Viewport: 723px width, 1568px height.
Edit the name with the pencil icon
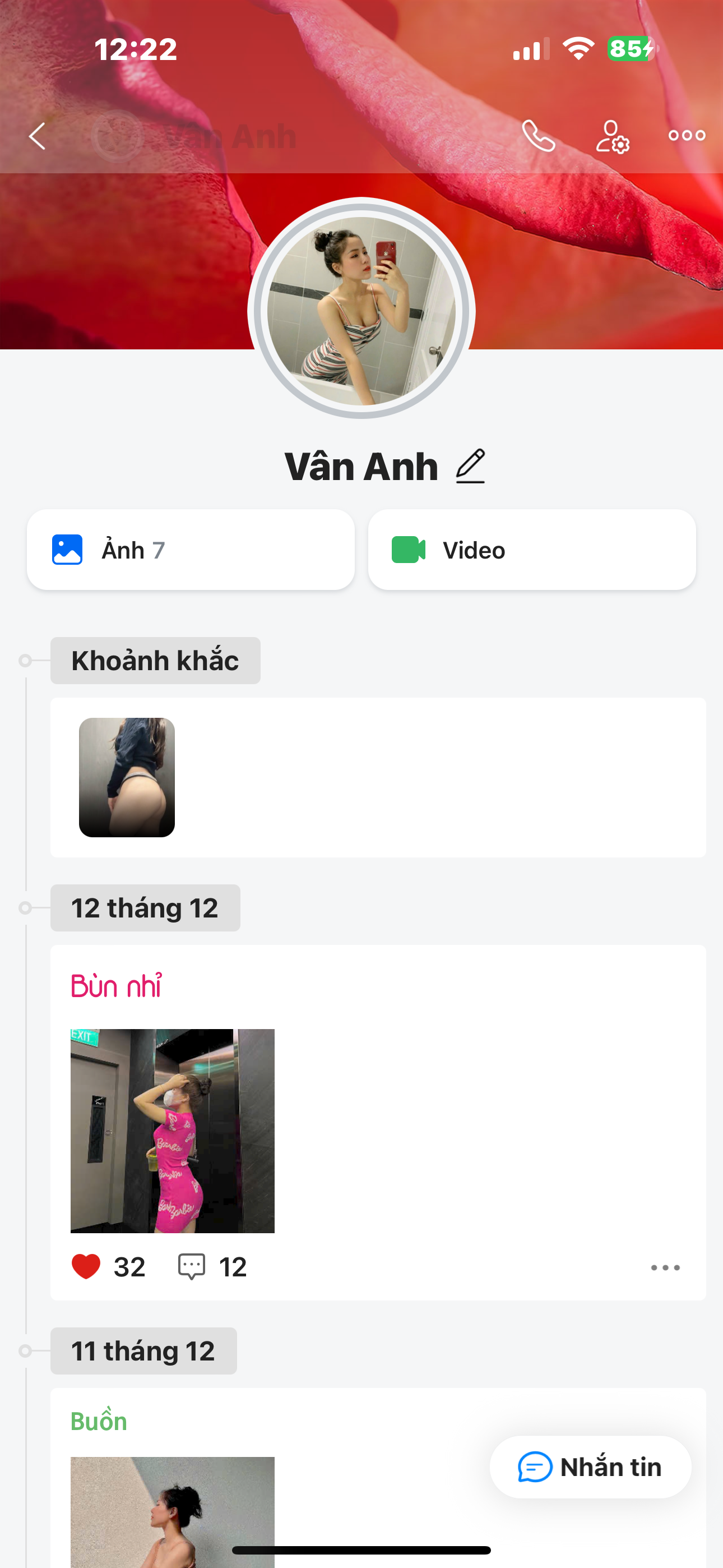point(470,466)
